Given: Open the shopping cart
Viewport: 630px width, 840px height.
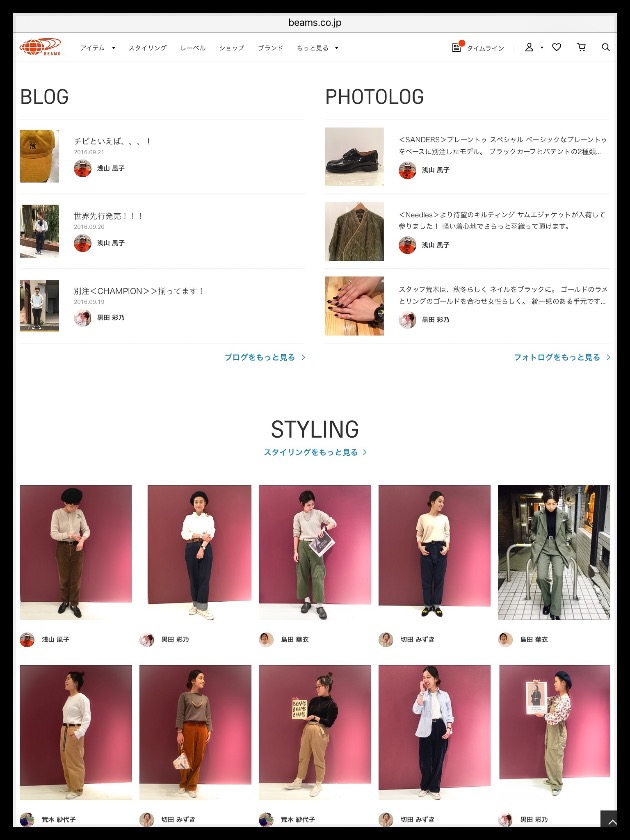Looking at the screenshot, I should 581,47.
